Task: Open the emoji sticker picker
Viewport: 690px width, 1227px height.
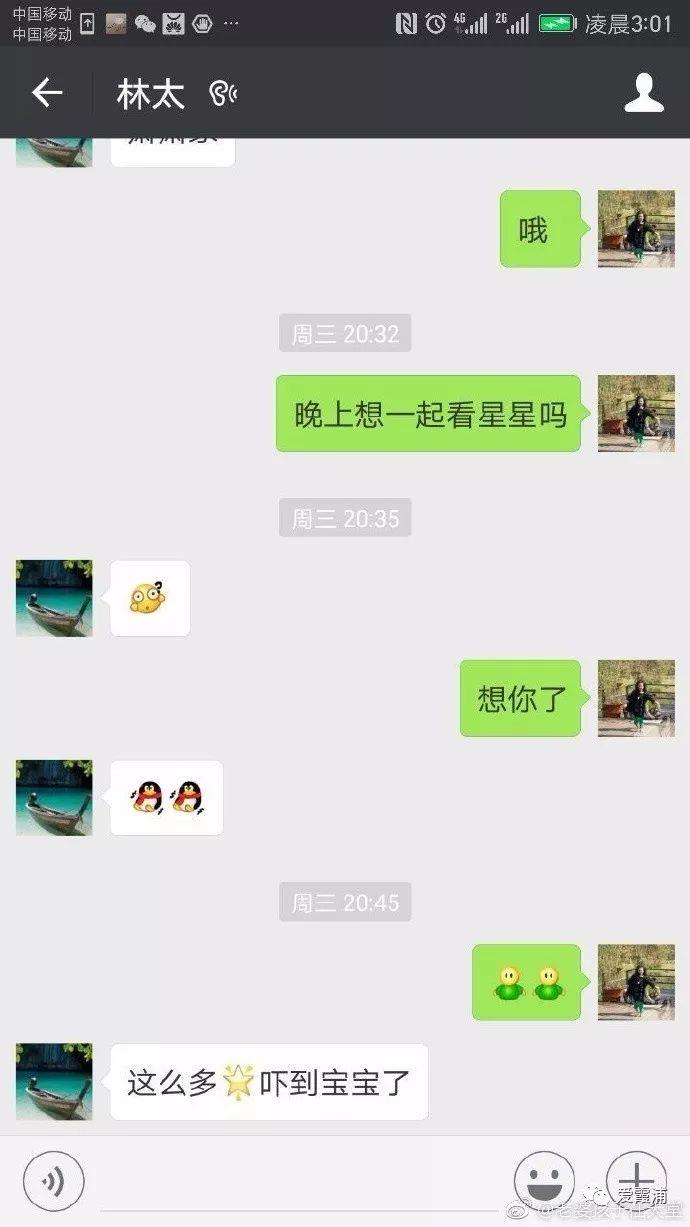Action: (543, 1181)
